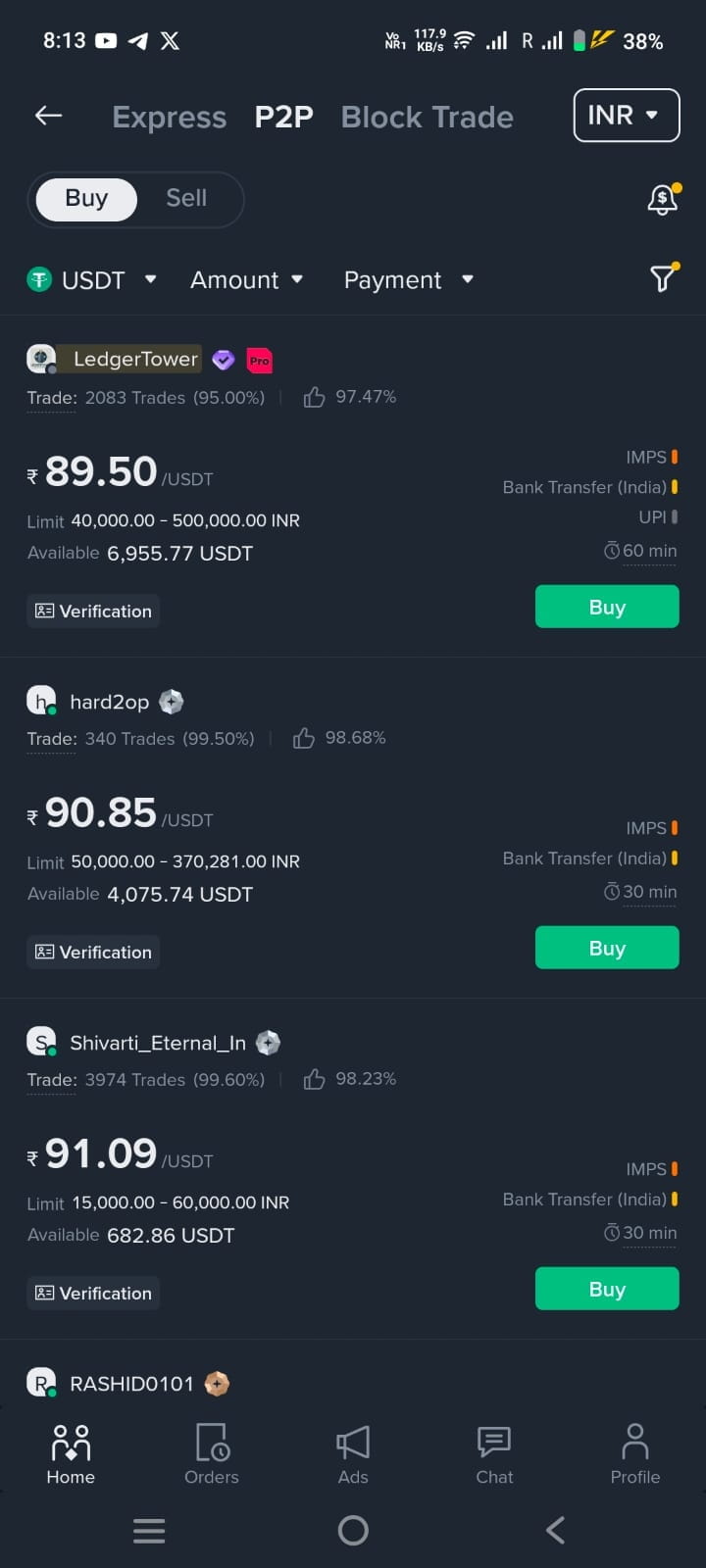706x1568 pixels.
Task: Expand the Amount filter
Action: [246, 280]
